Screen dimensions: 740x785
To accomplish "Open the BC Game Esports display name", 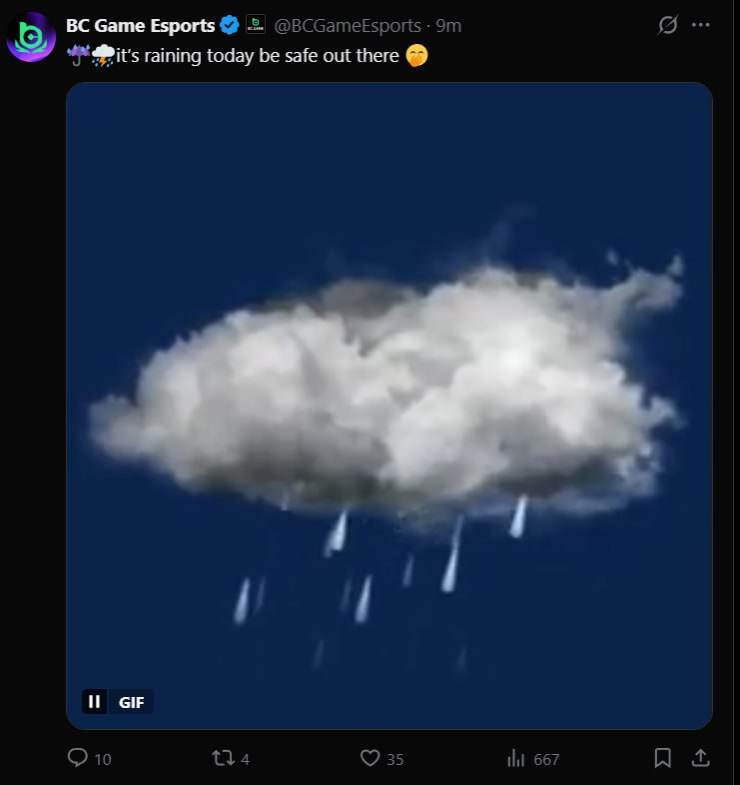I will pos(140,25).
